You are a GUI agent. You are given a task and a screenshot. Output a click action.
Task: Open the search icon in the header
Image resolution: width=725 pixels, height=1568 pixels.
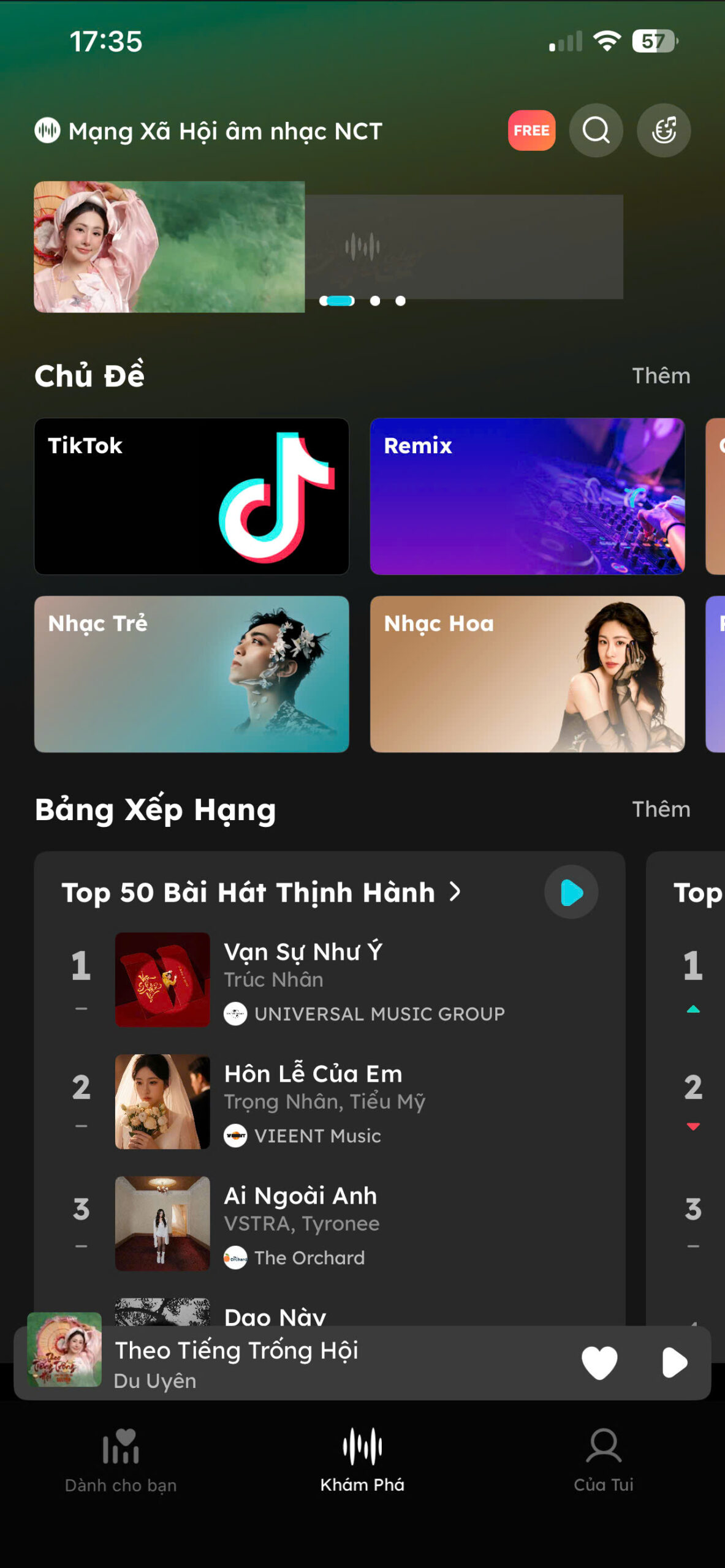[x=596, y=130]
